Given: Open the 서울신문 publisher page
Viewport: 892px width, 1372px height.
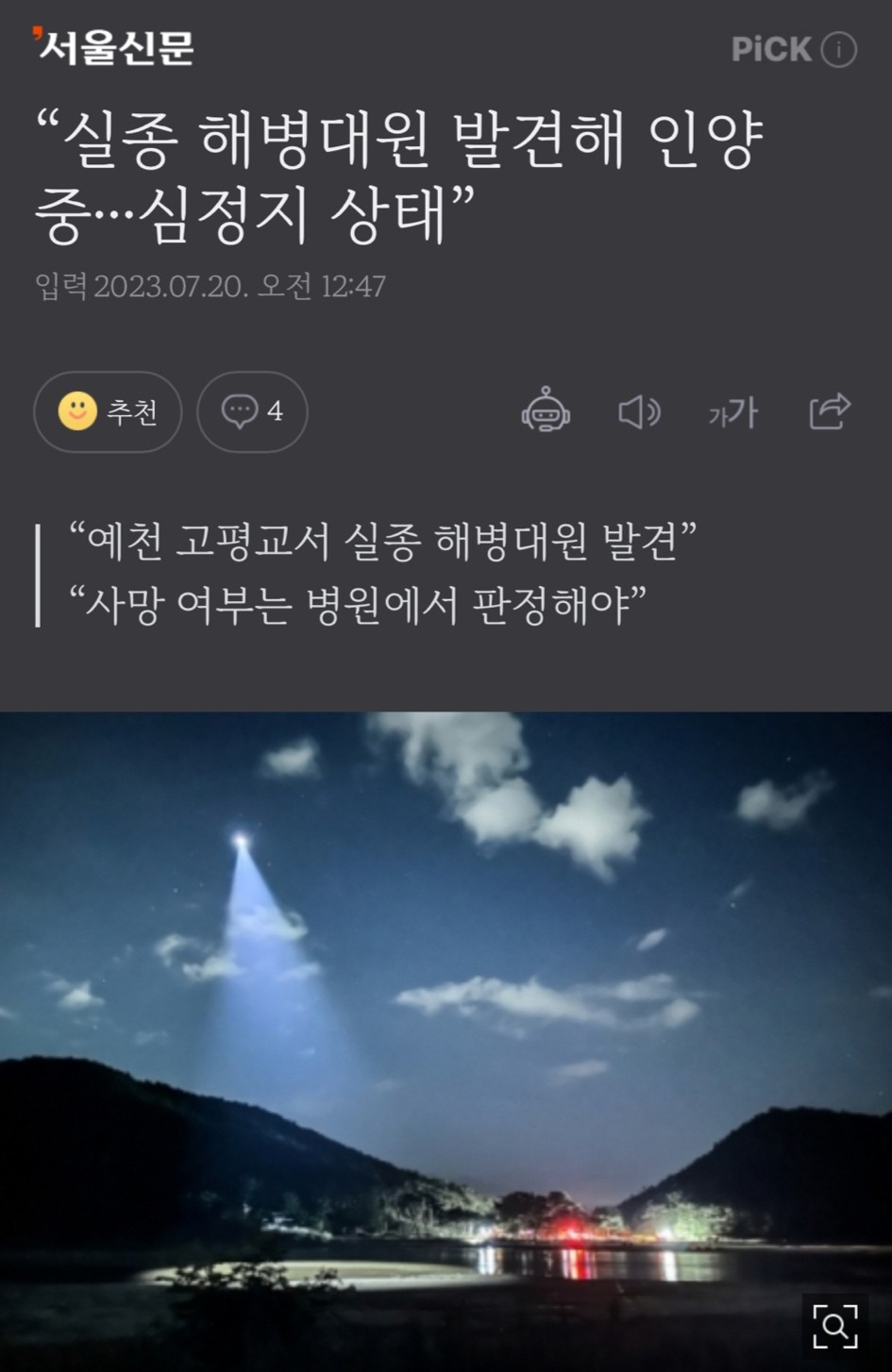Looking at the screenshot, I should (114, 47).
